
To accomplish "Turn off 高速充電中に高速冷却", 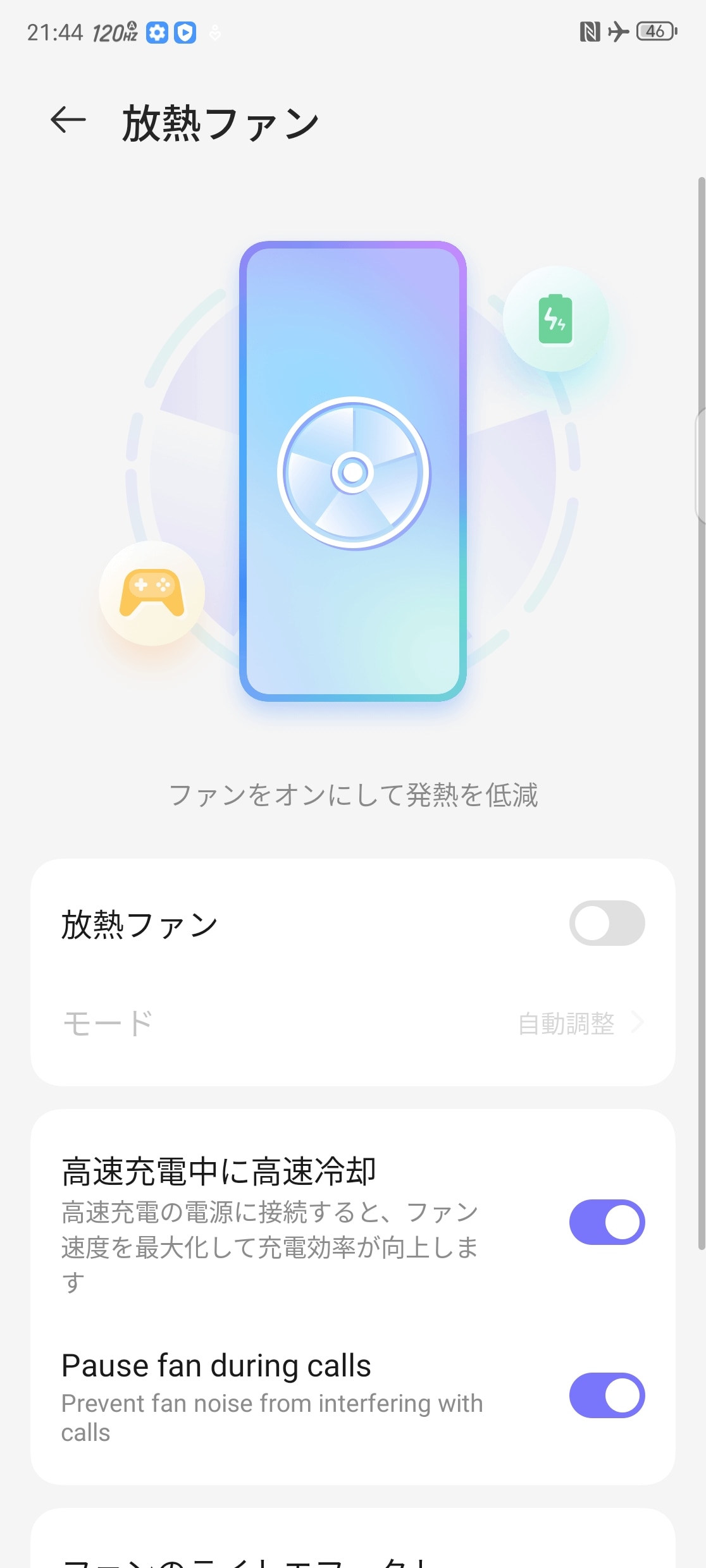I will [606, 1222].
